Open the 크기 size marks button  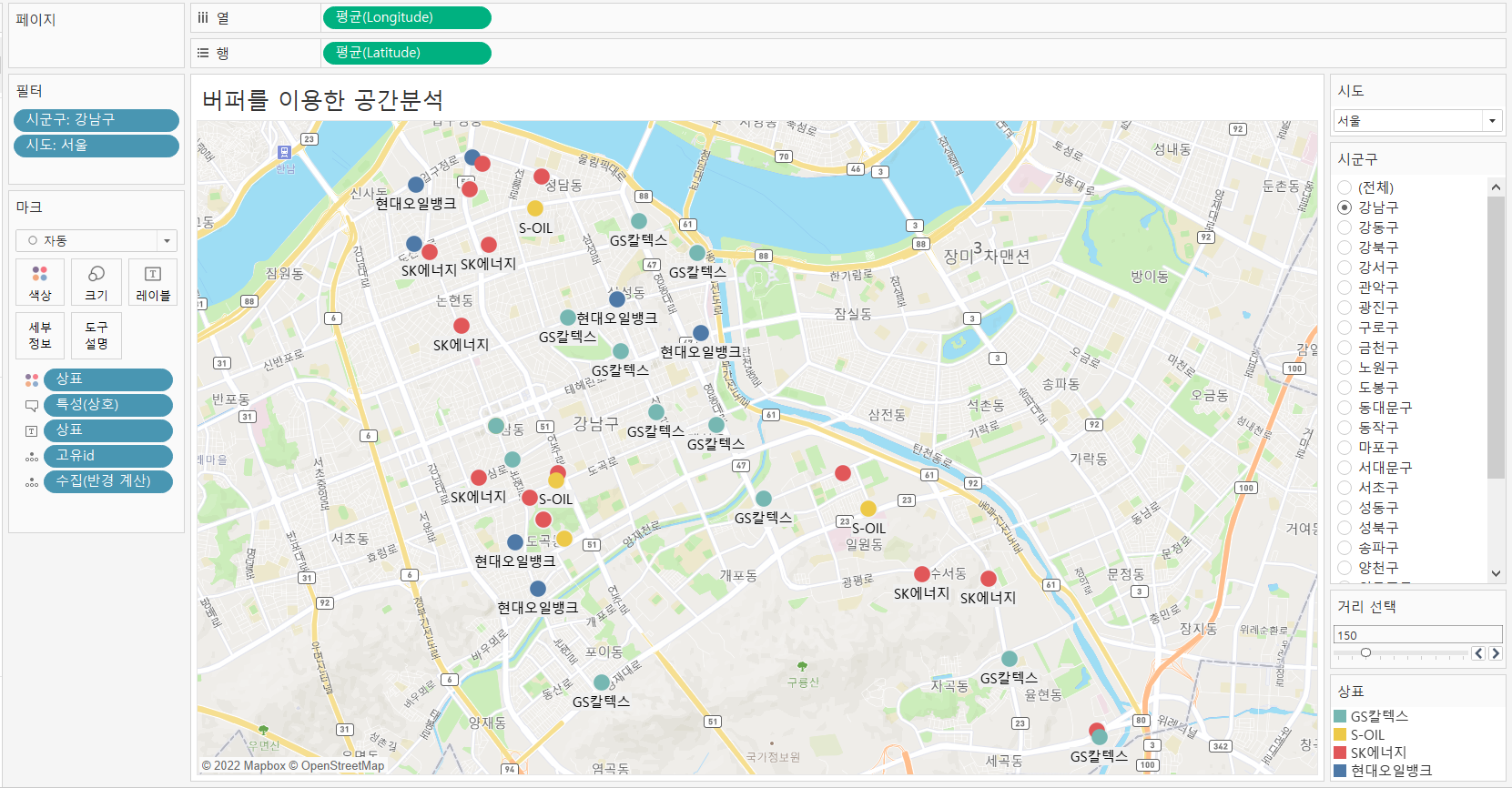click(96, 282)
